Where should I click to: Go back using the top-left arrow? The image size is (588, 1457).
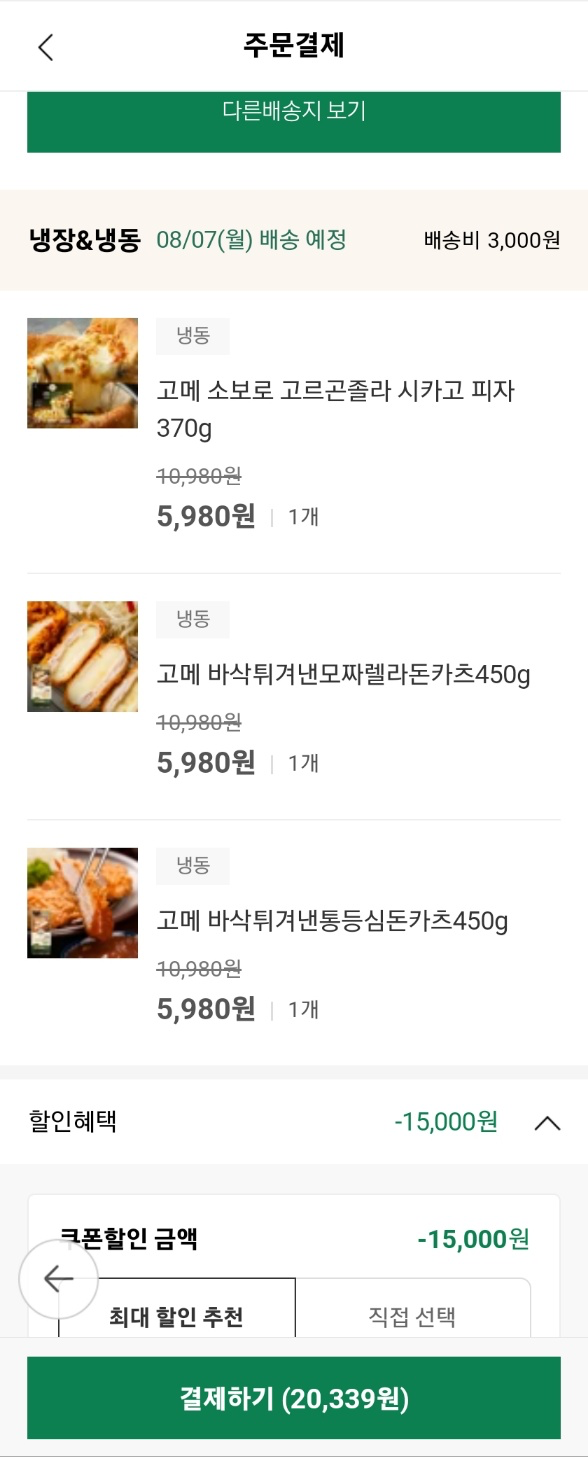coord(46,47)
